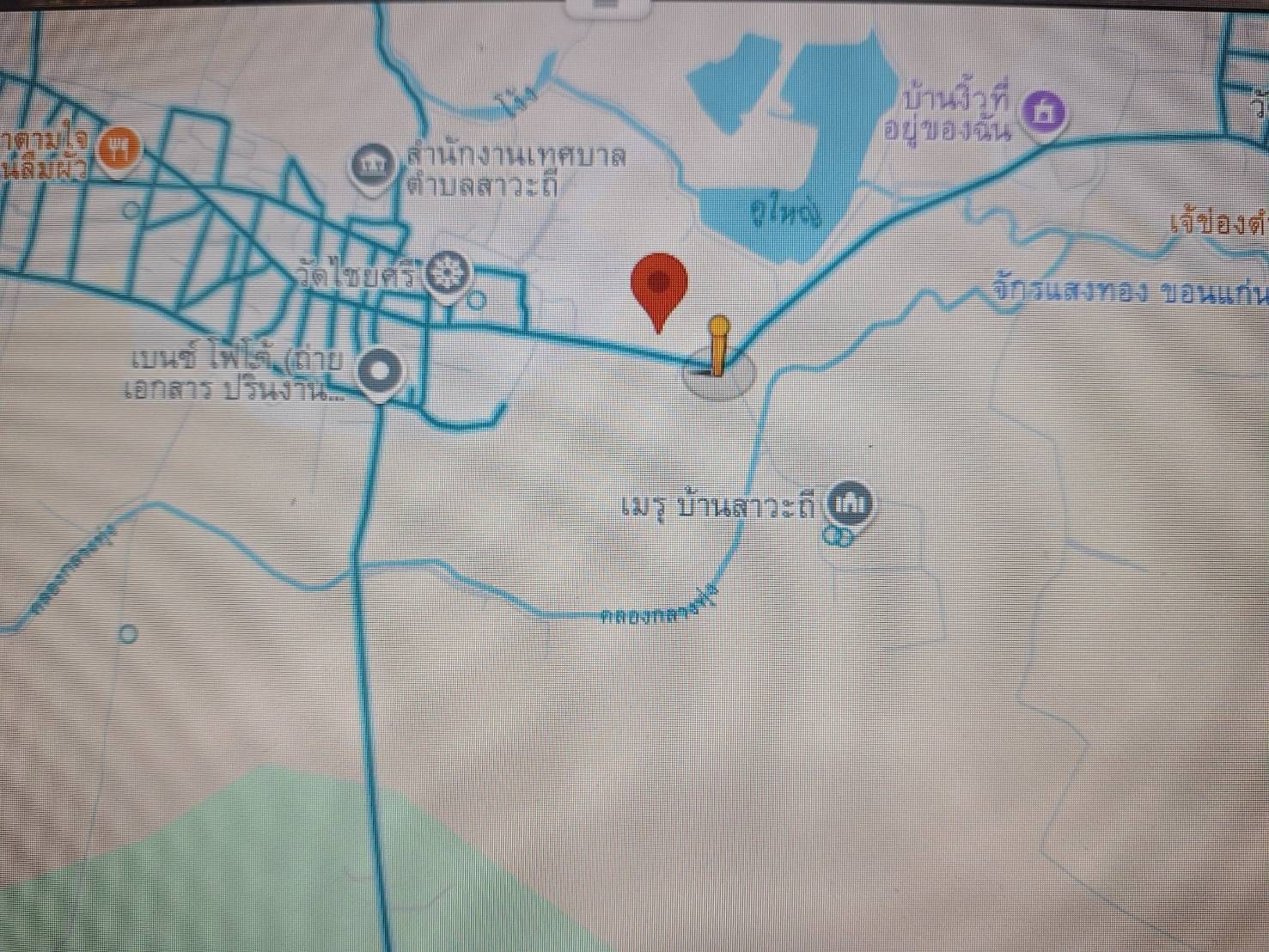
Task: Tap the red dropped location pin
Action: click(659, 284)
